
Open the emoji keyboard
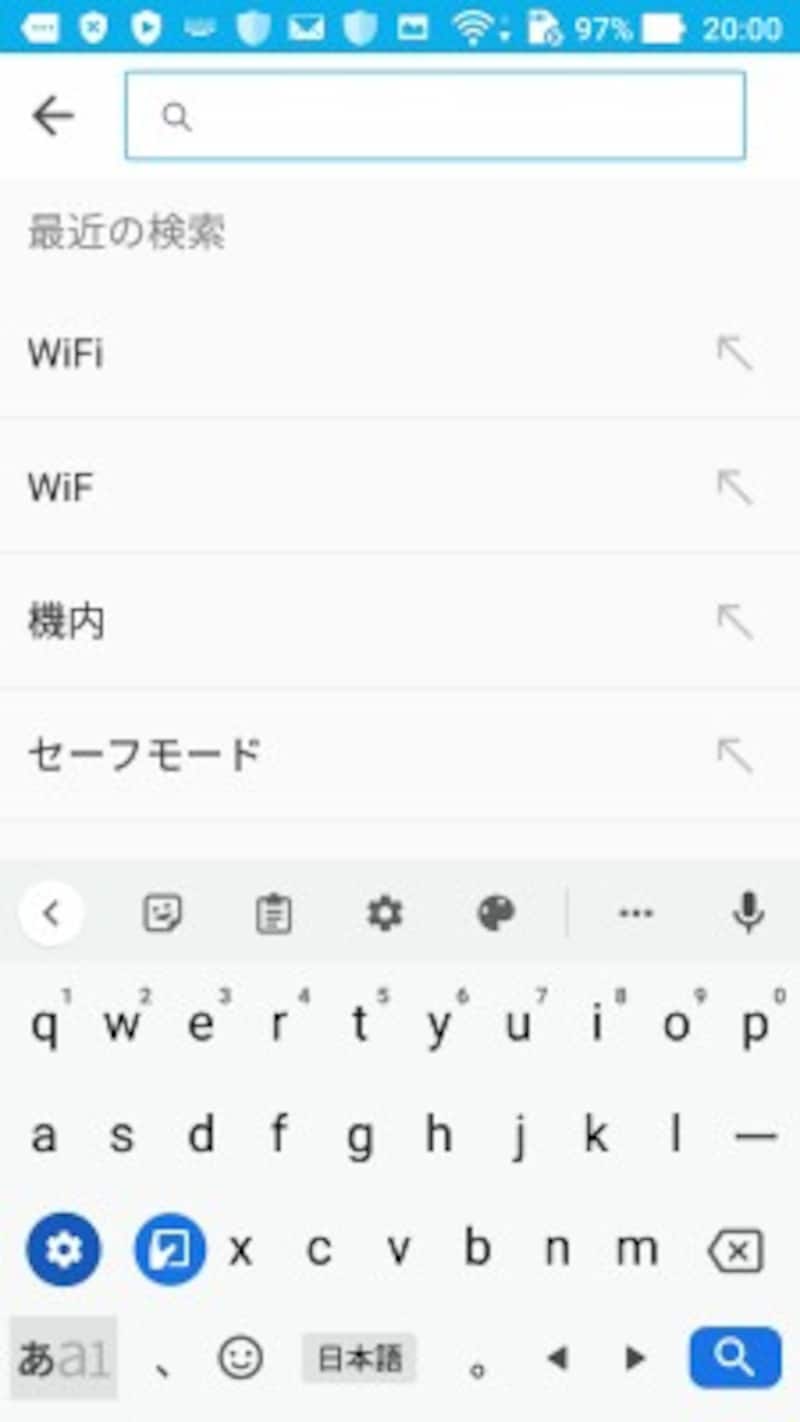pos(240,1358)
